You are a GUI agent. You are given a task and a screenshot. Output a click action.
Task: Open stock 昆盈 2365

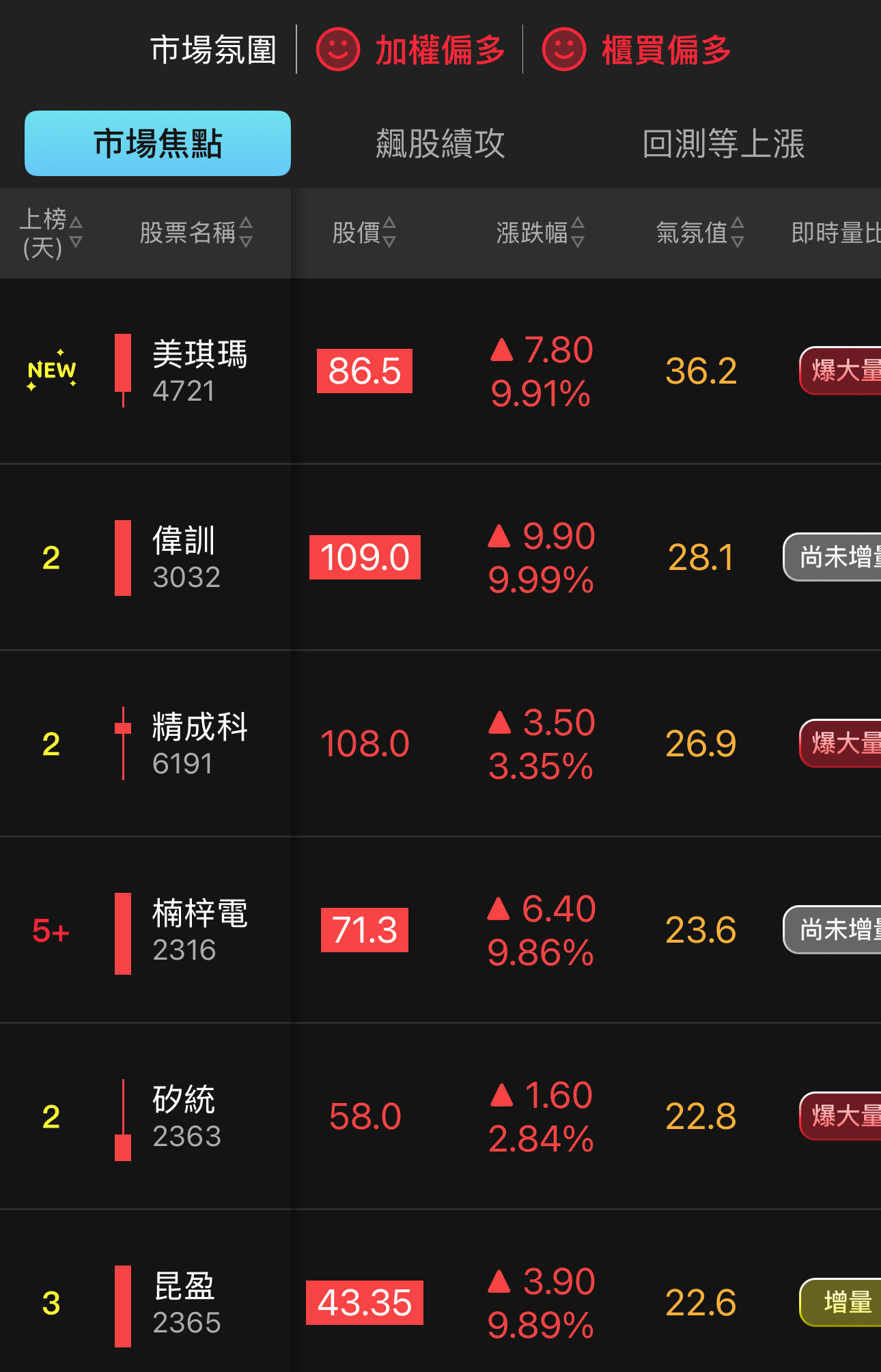(186, 1302)
